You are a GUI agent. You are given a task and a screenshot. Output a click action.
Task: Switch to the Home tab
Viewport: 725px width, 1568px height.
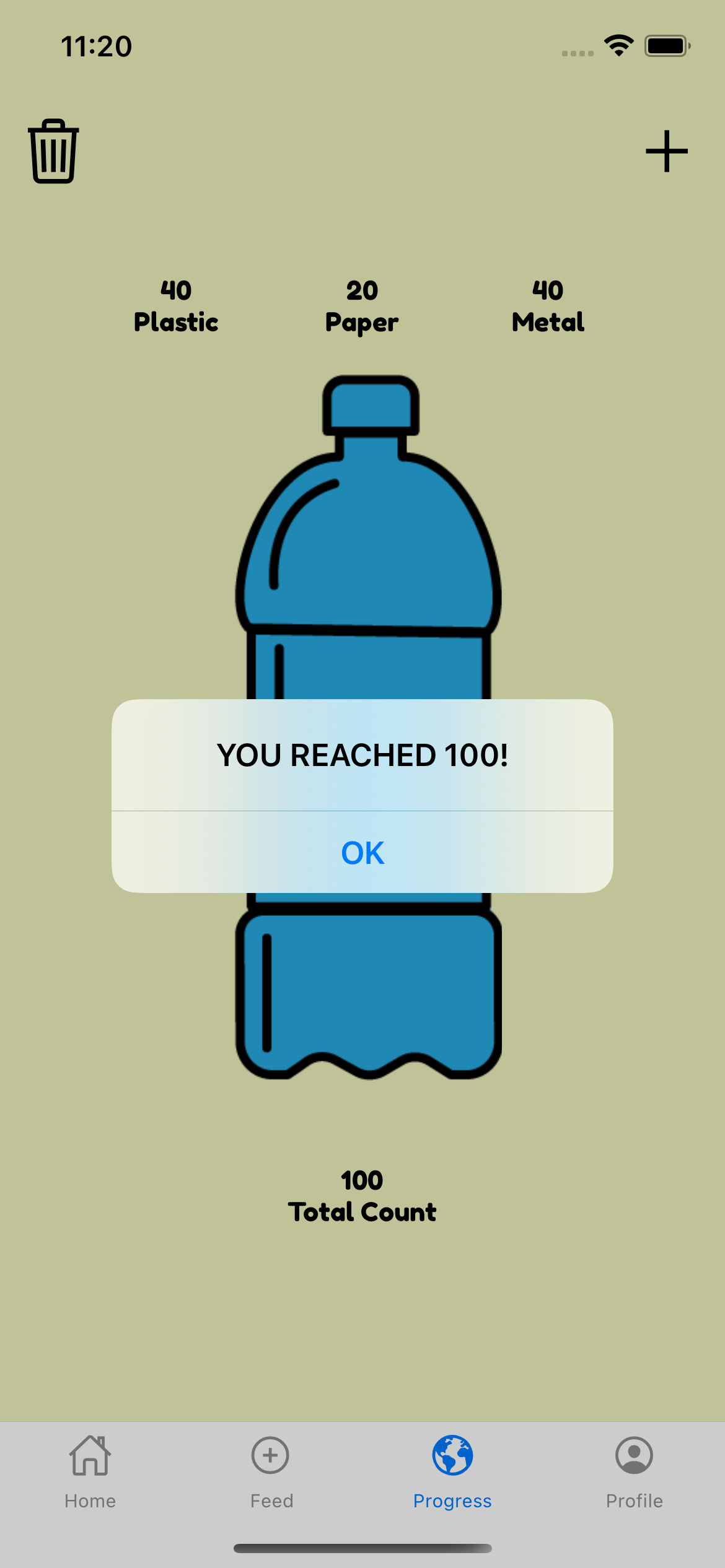[x=90, y=1500]
